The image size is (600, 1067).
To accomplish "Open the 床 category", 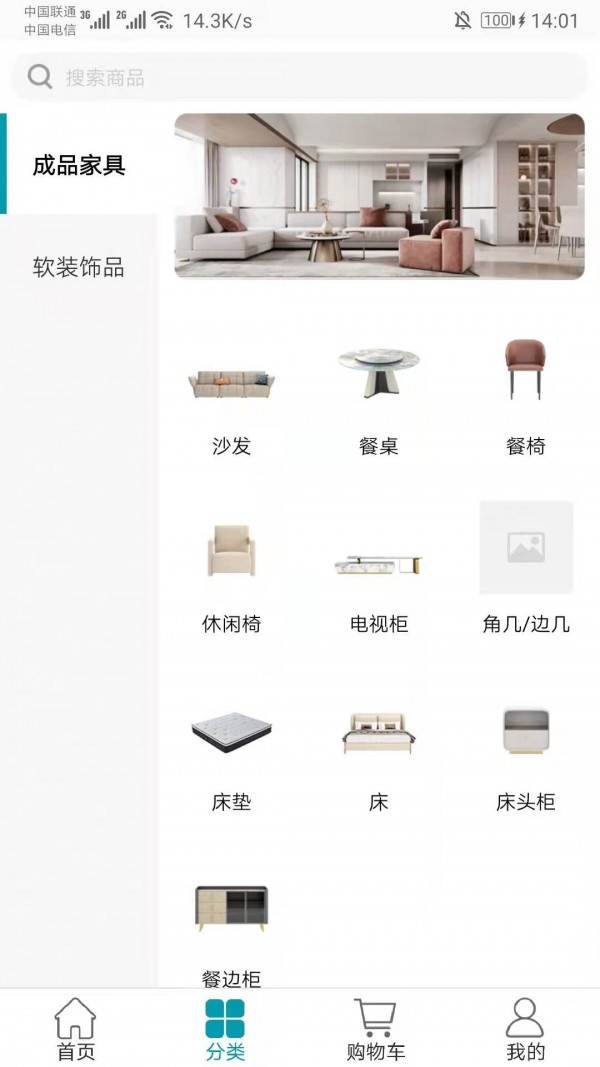I will click(379, 748).
